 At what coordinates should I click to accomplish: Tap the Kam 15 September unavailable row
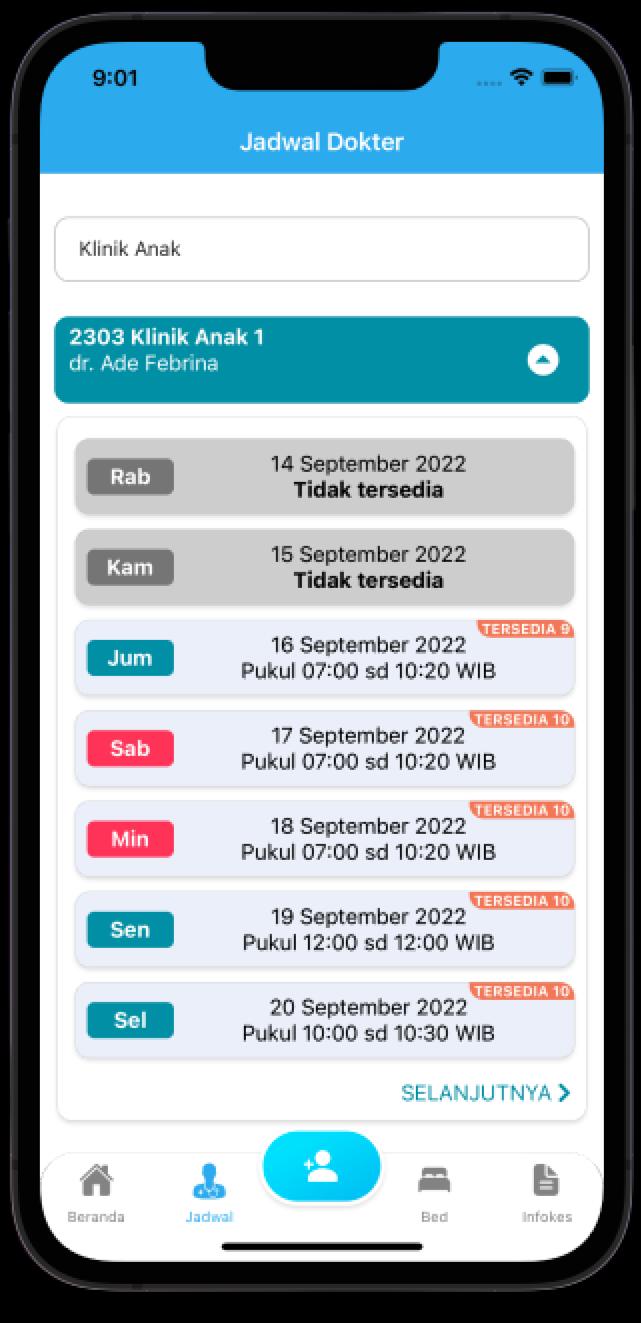coord(325,567)
